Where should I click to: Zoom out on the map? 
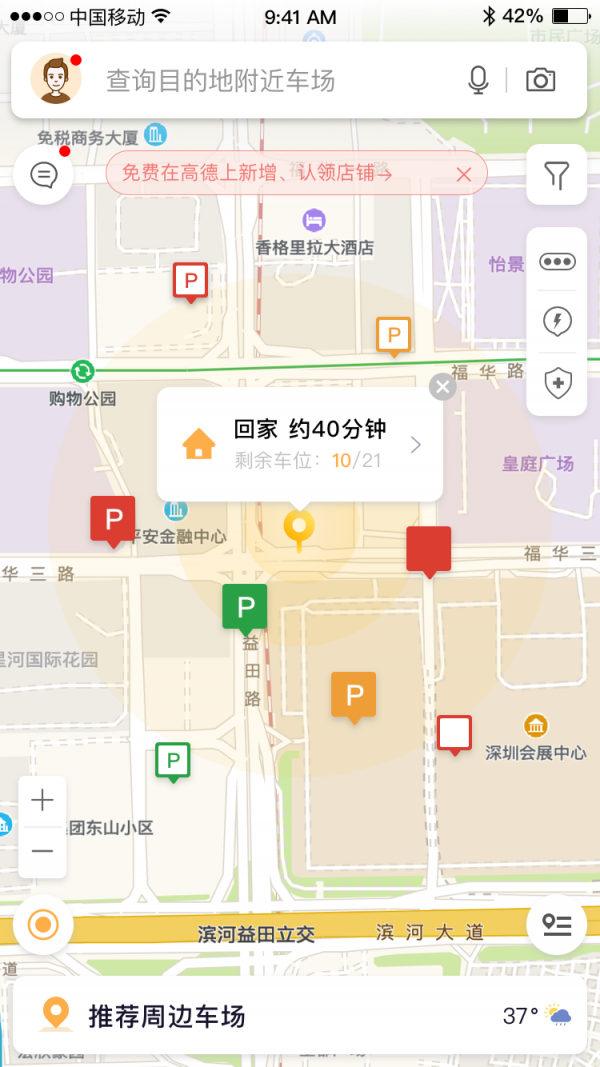click(x=42, y=851)
